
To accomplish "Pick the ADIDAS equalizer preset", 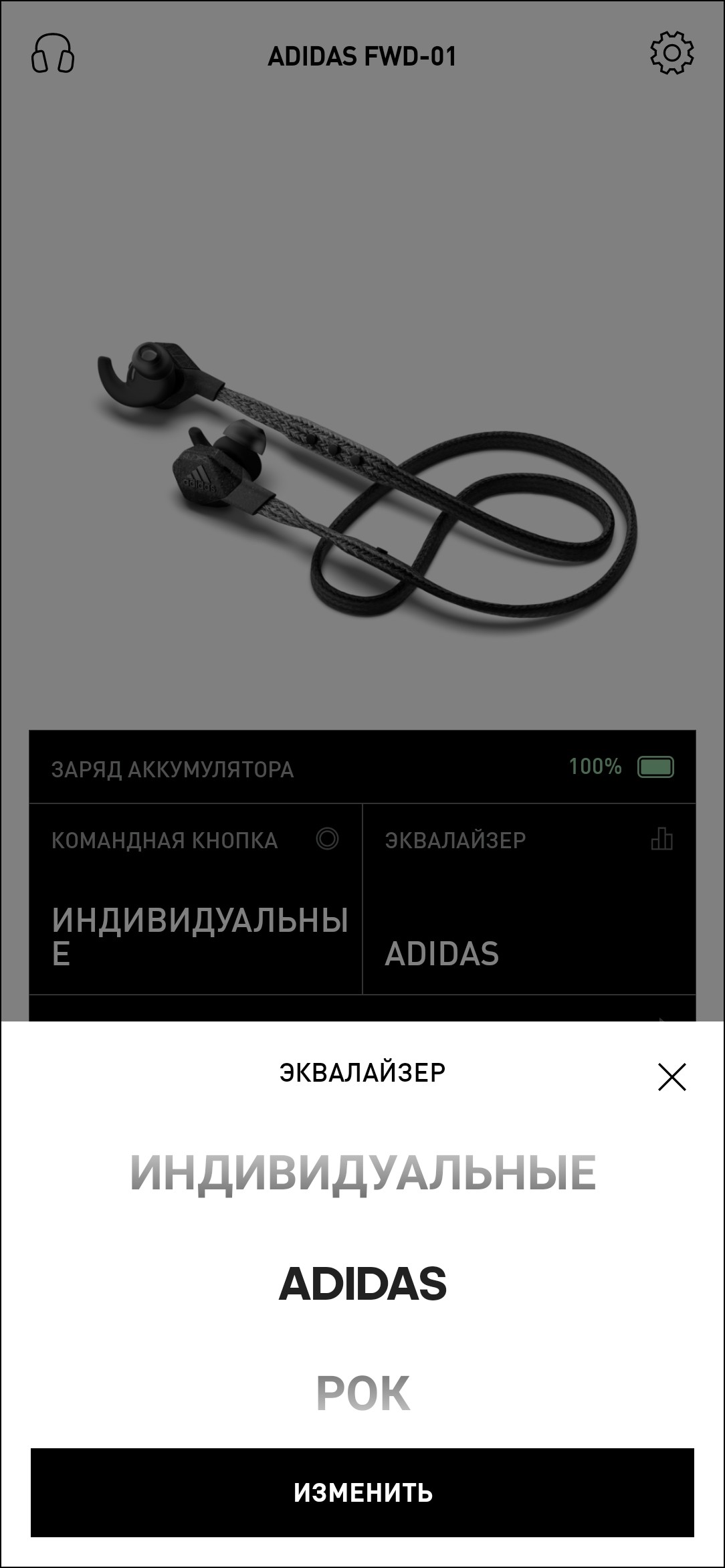I will [362, 1284].
